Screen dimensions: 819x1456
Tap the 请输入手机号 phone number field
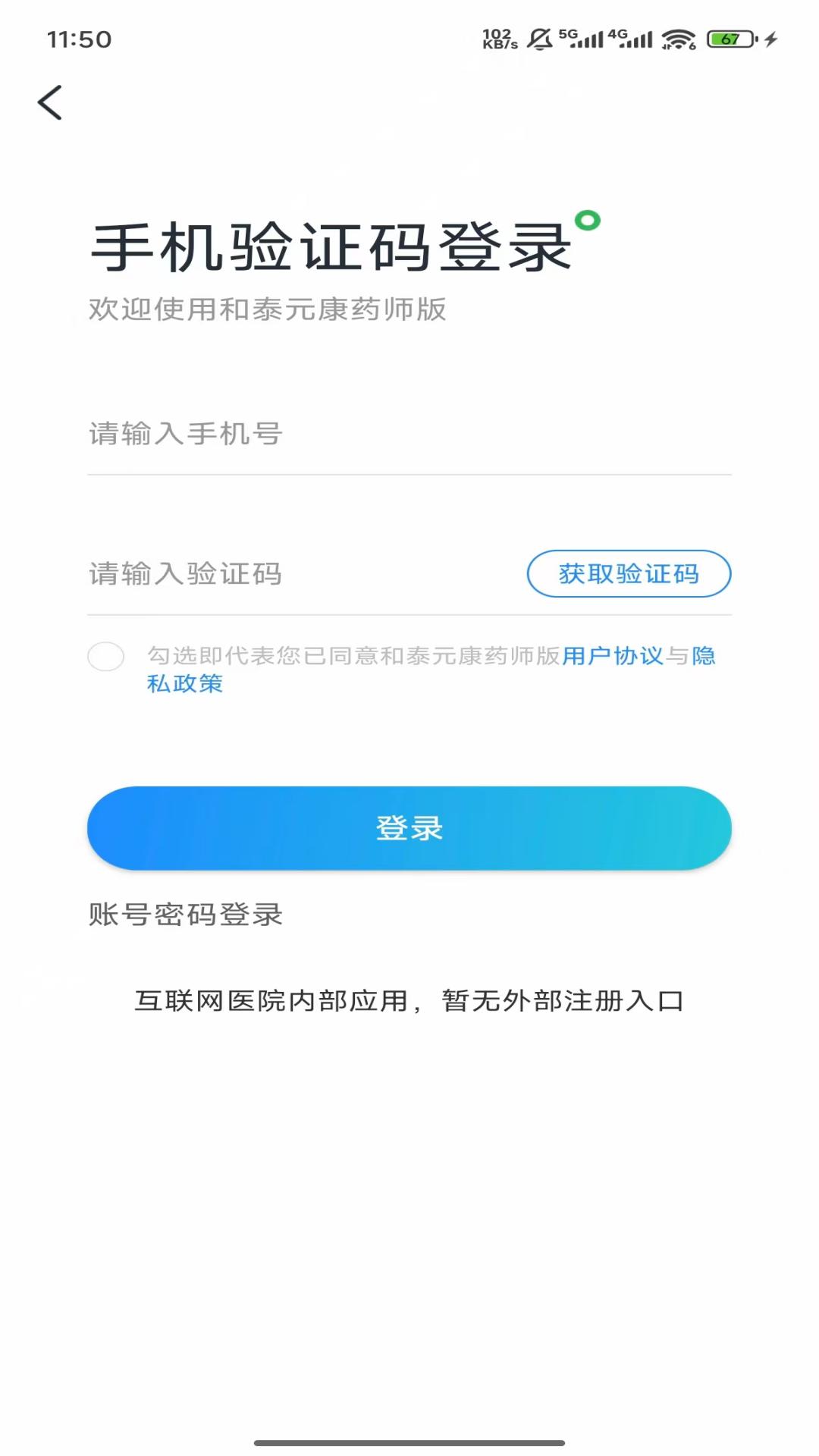point(303,435)
